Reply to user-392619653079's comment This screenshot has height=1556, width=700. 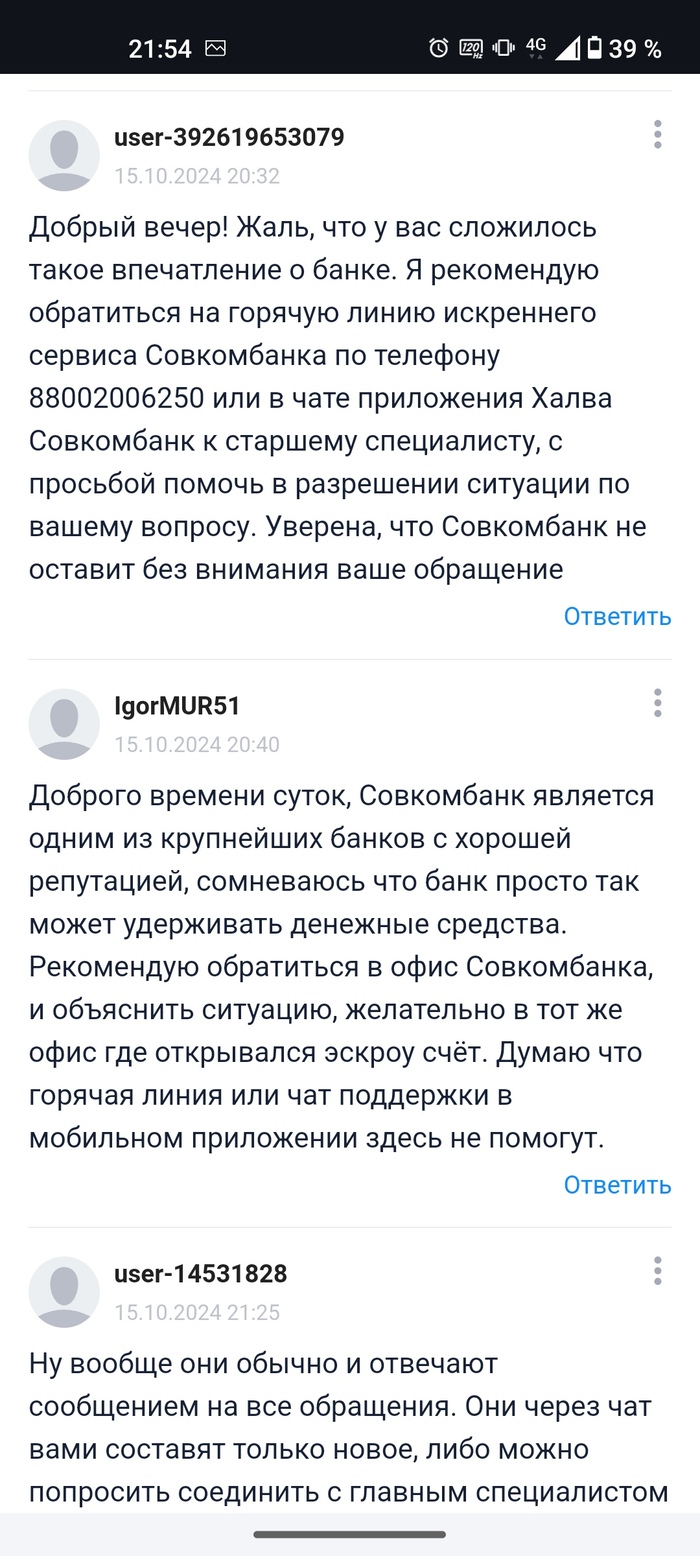click(x=616, y=616)
